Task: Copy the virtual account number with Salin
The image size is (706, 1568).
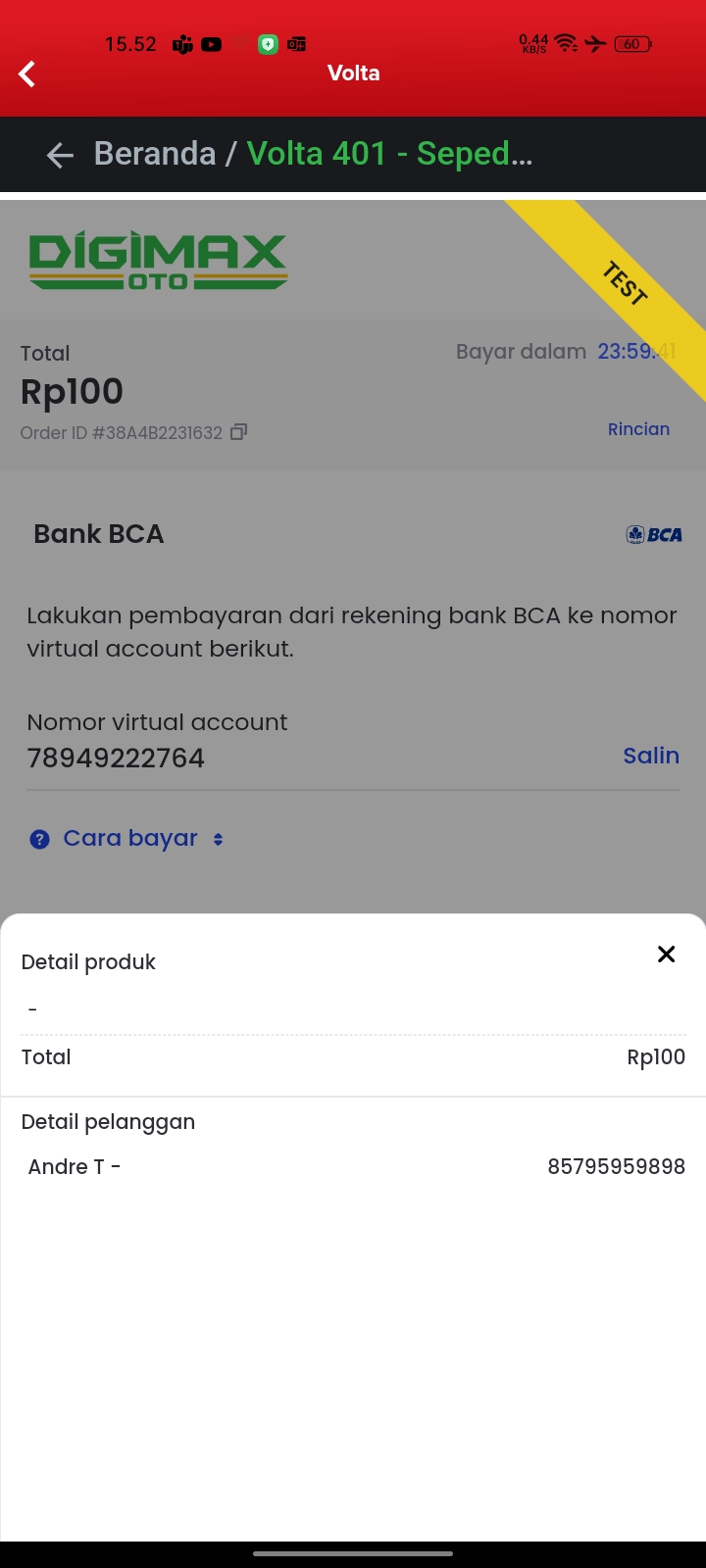Action: 651,756
